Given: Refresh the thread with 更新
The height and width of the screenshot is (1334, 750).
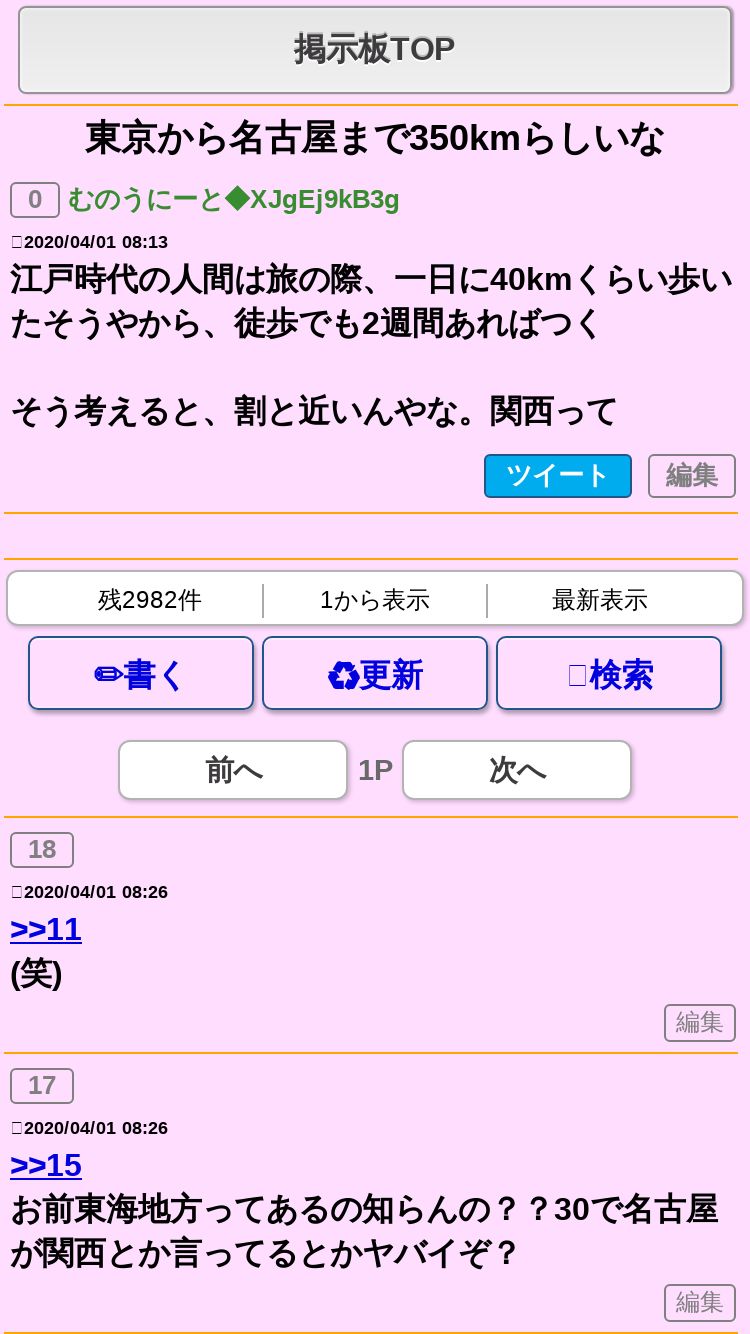Looking at the screenshot, I should (x=375, y=674).
